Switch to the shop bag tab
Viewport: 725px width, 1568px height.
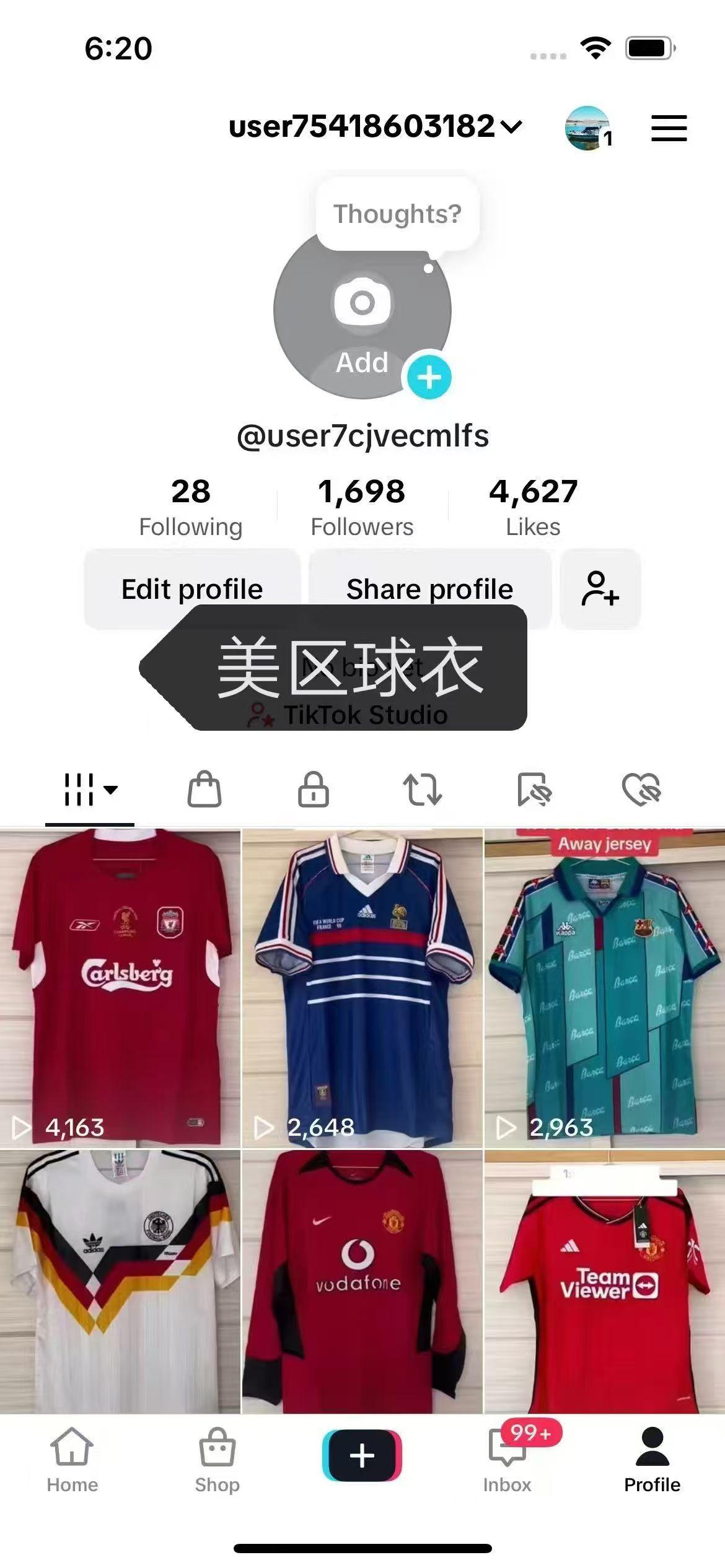pos(204,790)
